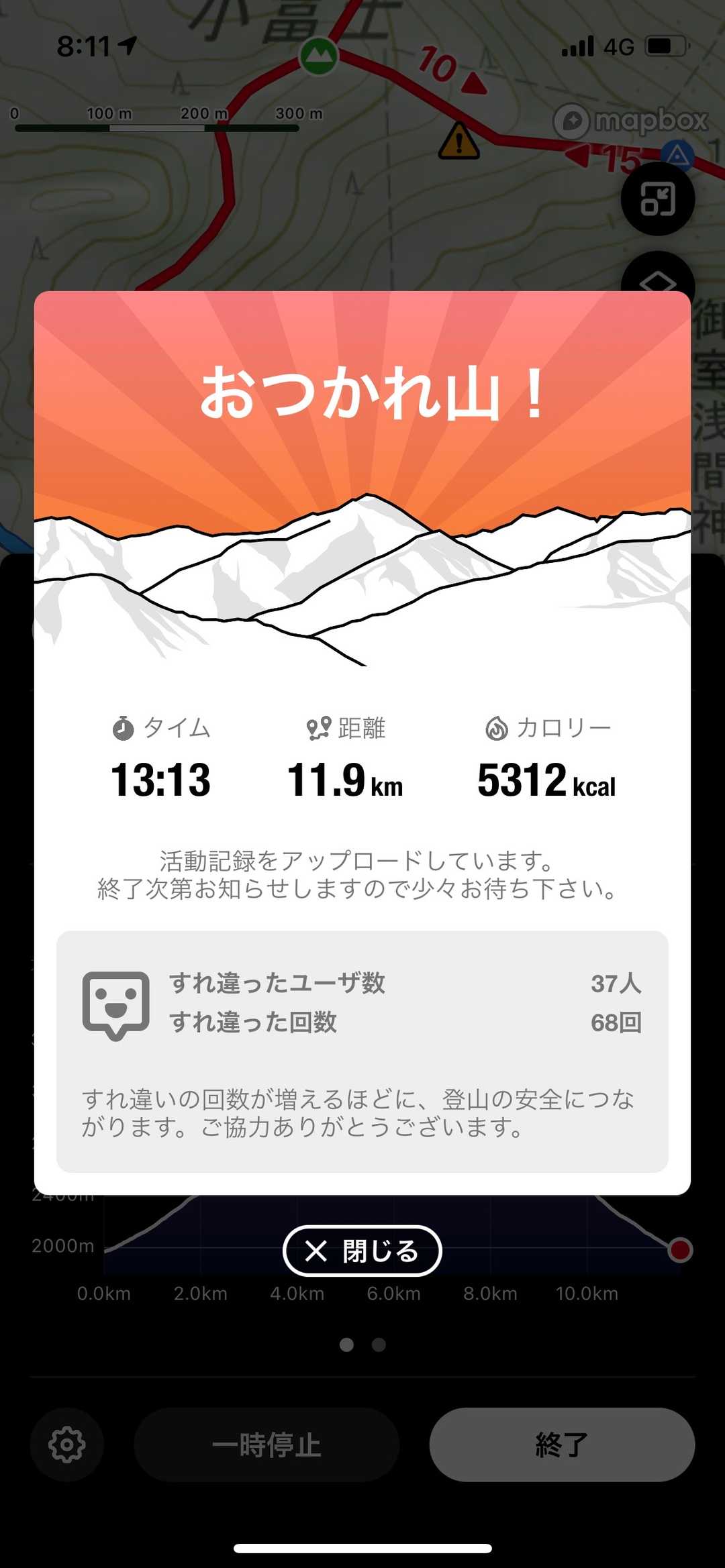This screenshot has width=725, height=1568.
Task: Open the map layers button
Action: pos(657,276)
